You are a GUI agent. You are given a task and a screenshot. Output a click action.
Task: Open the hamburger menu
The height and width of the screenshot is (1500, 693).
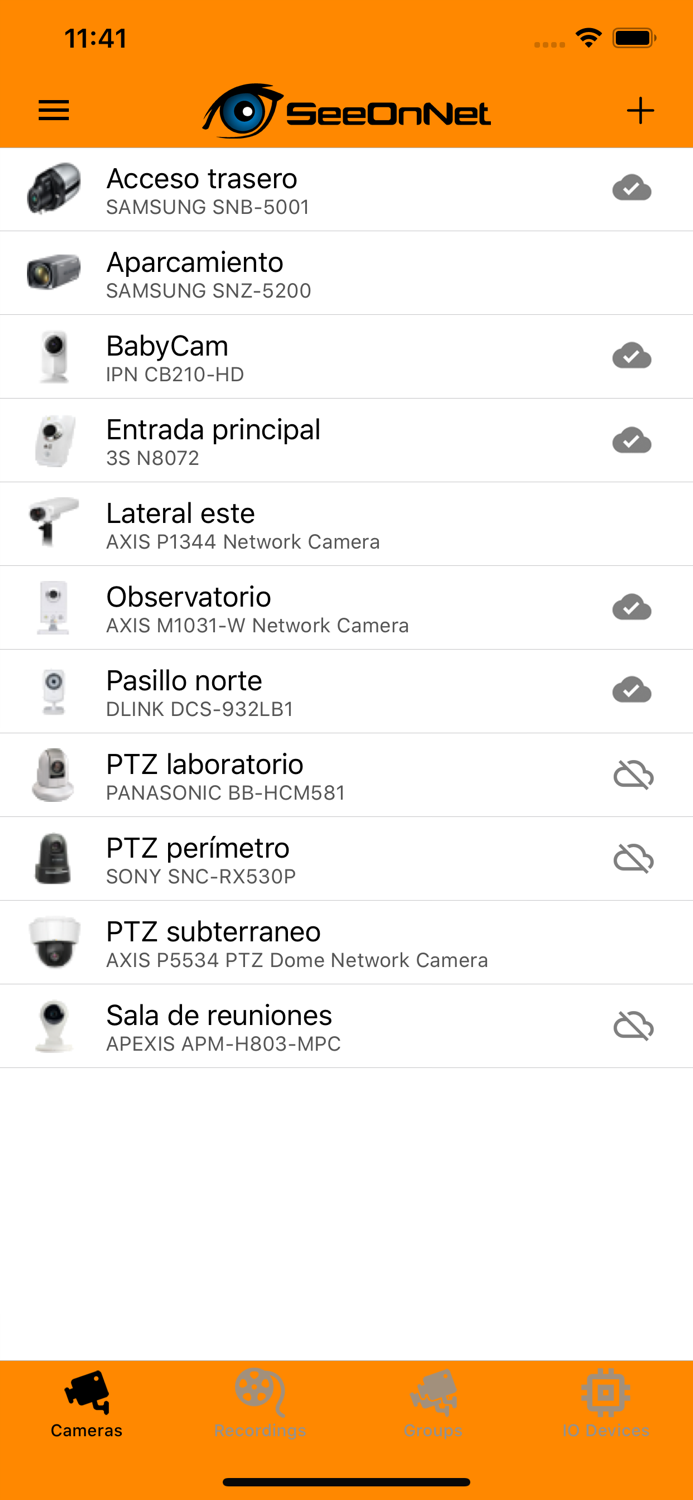(54, 110)
